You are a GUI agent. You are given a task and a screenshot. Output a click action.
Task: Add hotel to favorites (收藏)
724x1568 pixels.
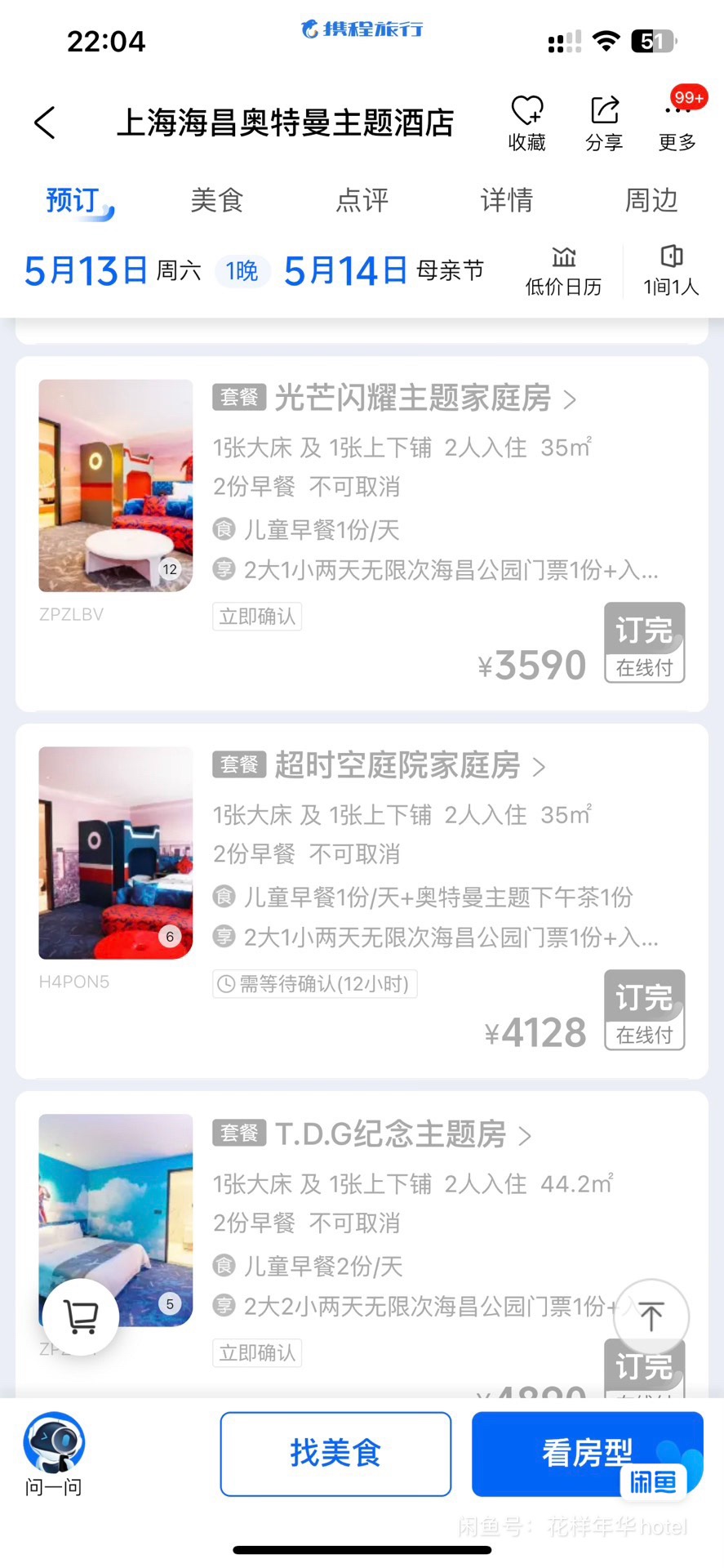coord(526,122)
